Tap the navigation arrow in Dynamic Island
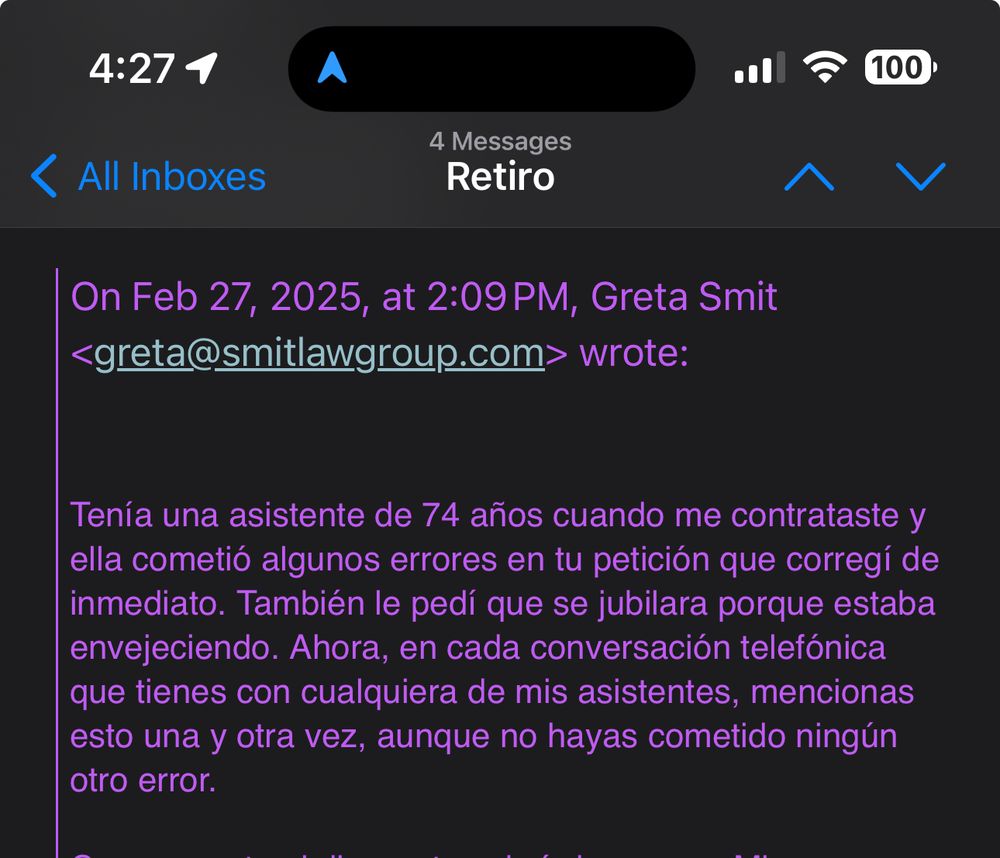 (x=332, y=69)
